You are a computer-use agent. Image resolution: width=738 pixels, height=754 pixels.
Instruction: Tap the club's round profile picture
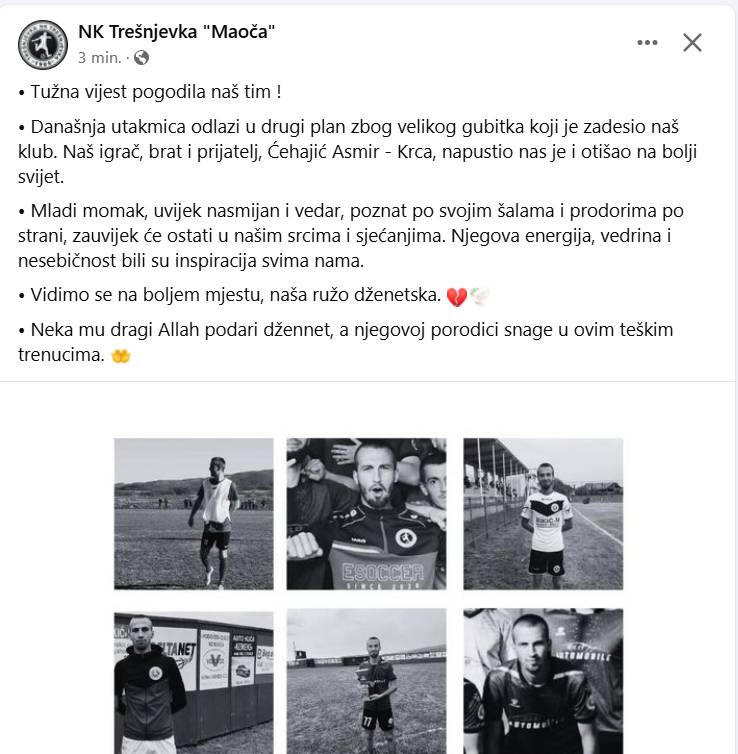tap(41, 43)
